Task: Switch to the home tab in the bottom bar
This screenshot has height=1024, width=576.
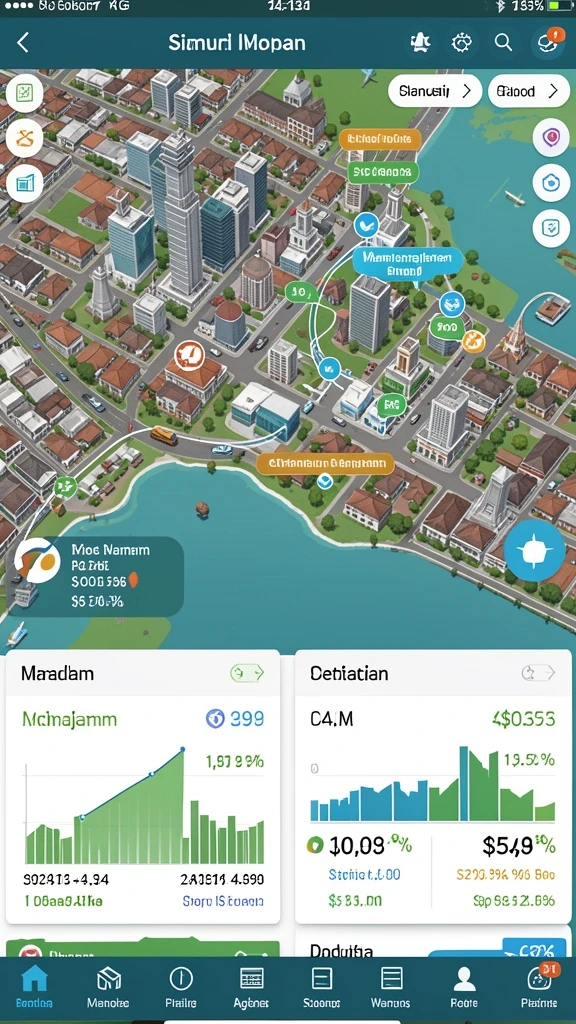Action: (34, 987)
